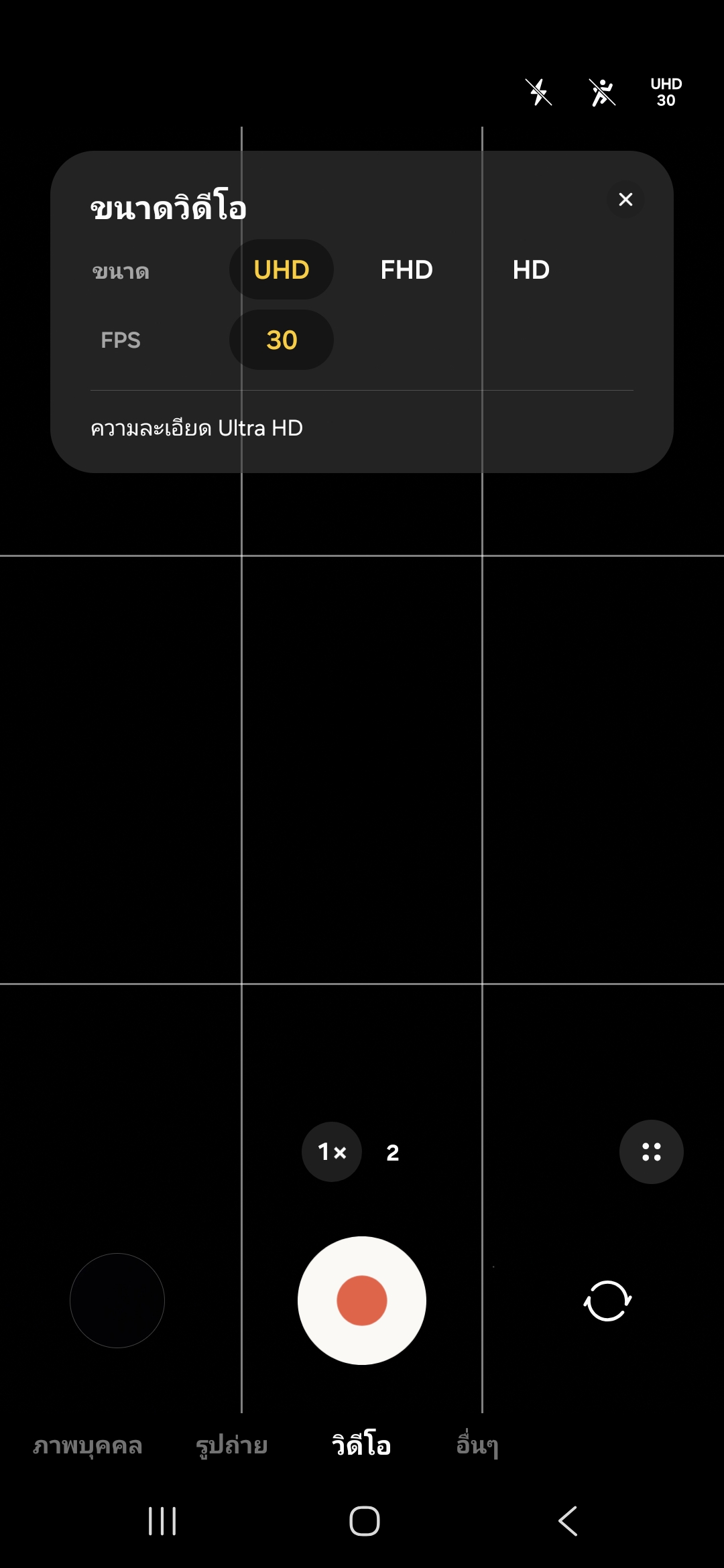The width and height of the screenshot is (724, 1568).
Task: Switch to รูปถ่าย mode
Action: click(231, 1445)
